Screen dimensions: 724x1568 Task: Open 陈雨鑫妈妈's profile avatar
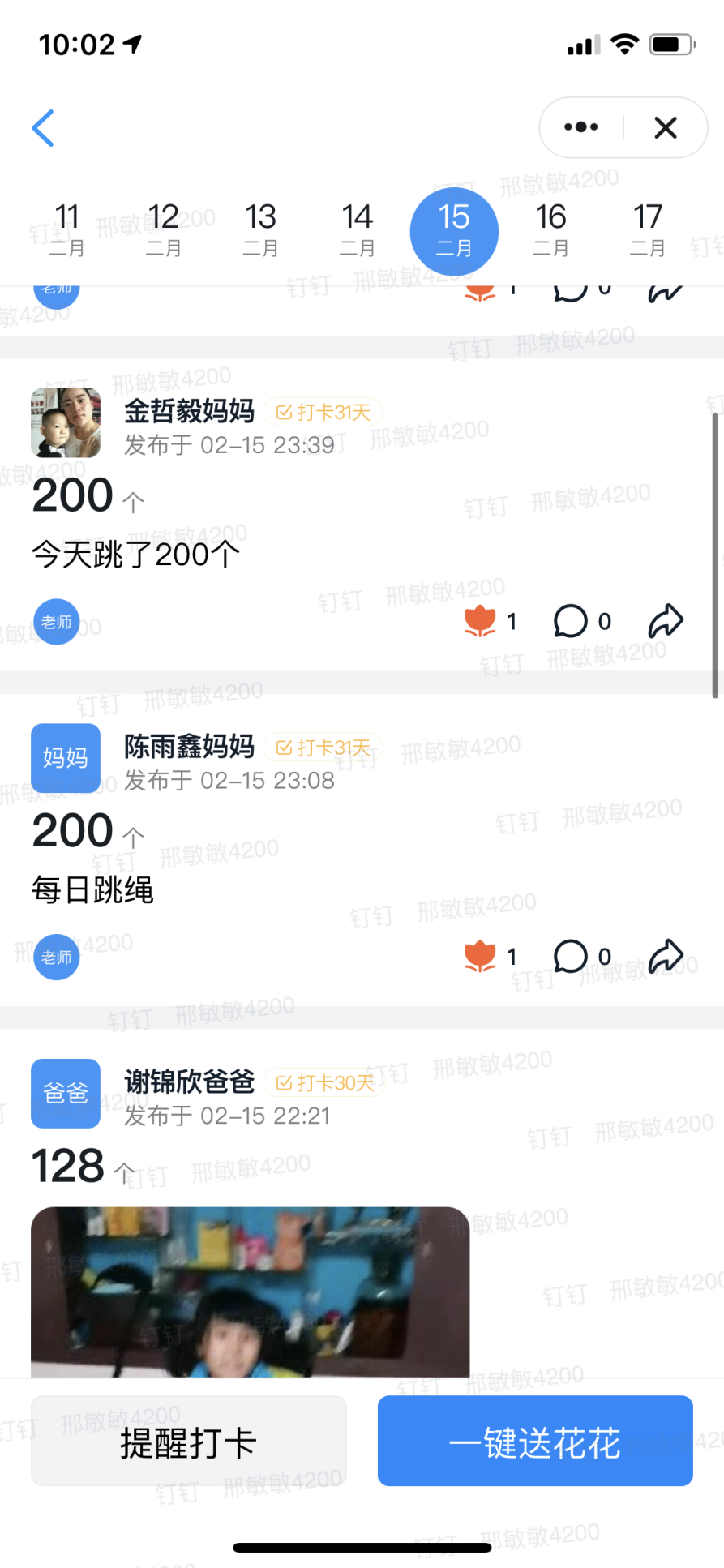click(x=66, y=757)
